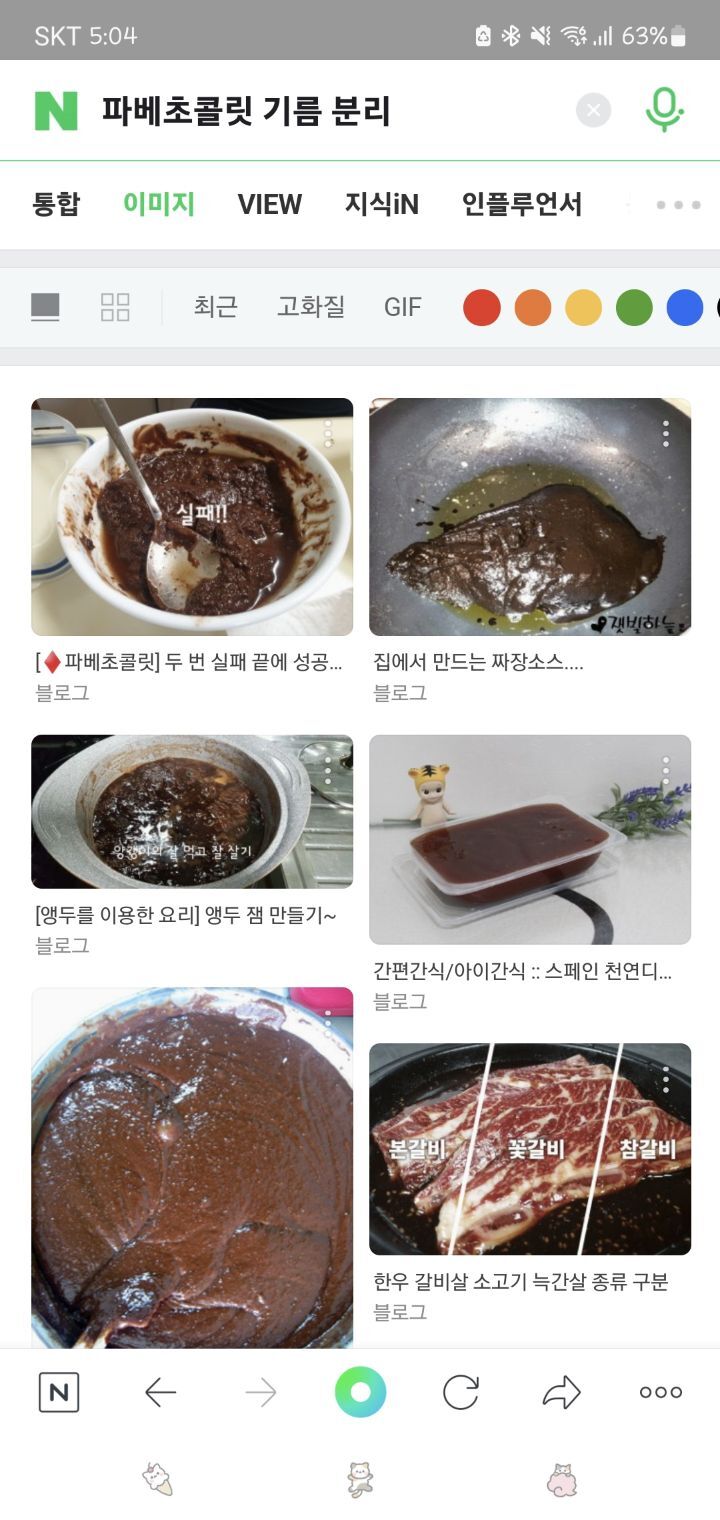This screenshot has height=1520, width=720.
Task: Open the 지식iN tab
Action: (x=381, y=204)
